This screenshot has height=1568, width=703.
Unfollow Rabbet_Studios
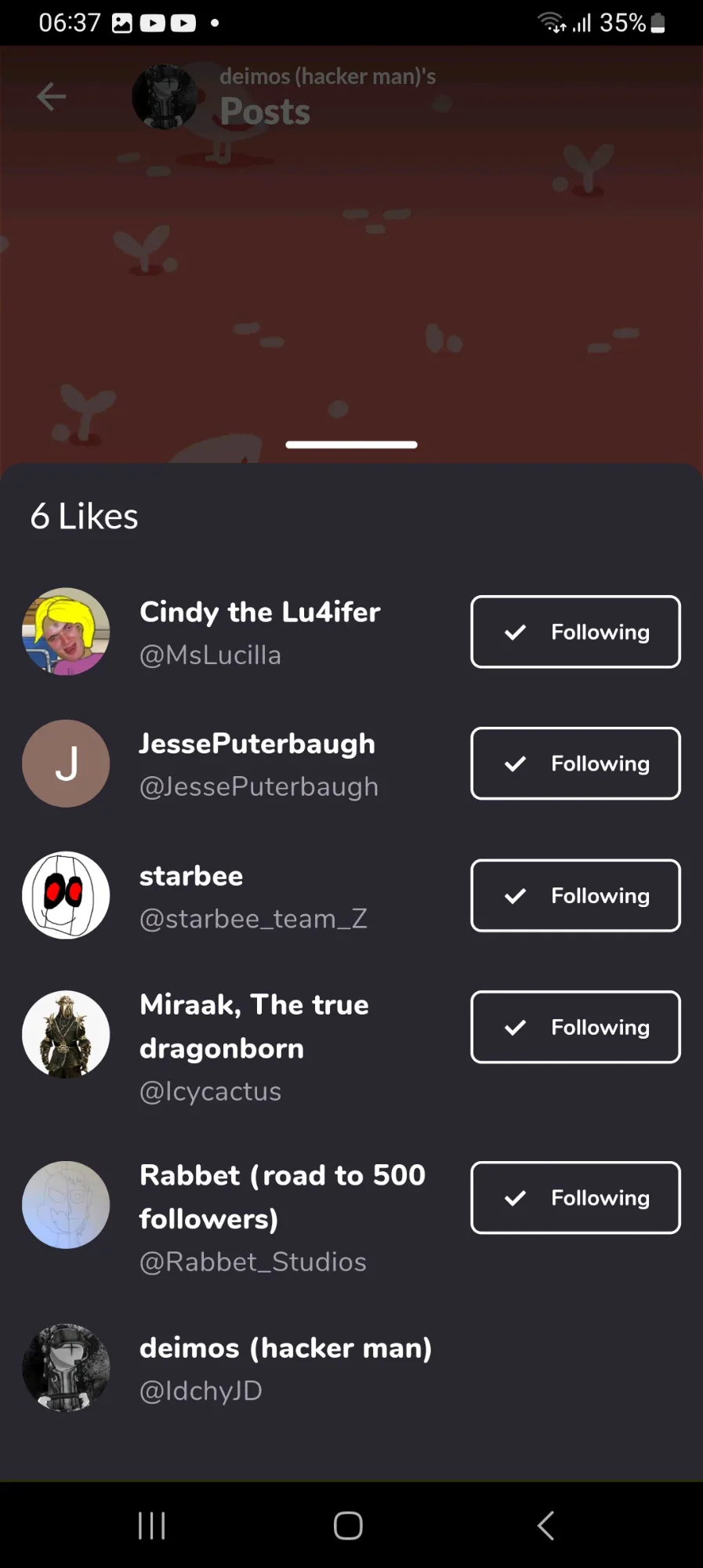[x=575, y=1198]
